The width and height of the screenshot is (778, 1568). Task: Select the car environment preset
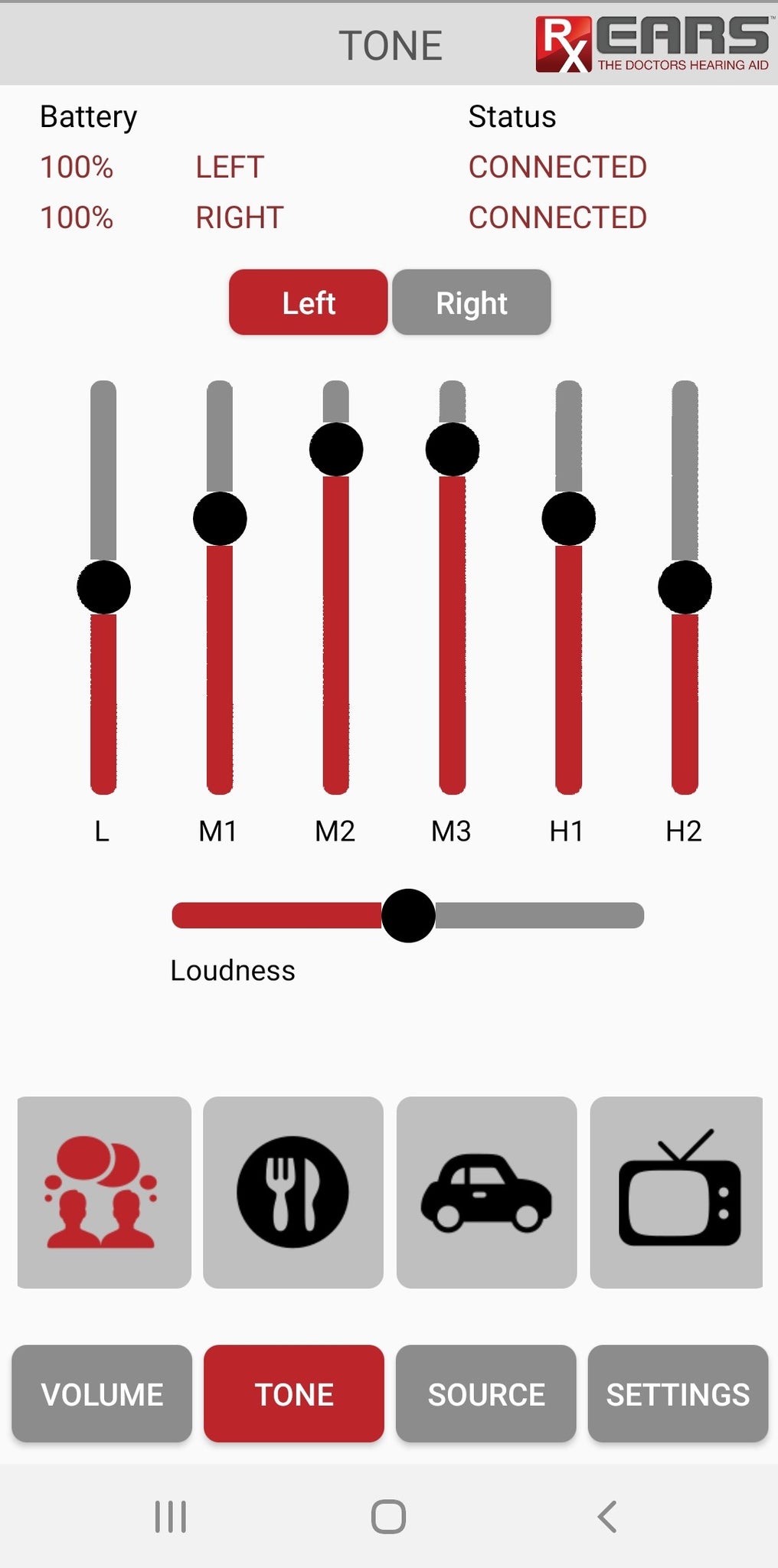[x=486, y=1192]
